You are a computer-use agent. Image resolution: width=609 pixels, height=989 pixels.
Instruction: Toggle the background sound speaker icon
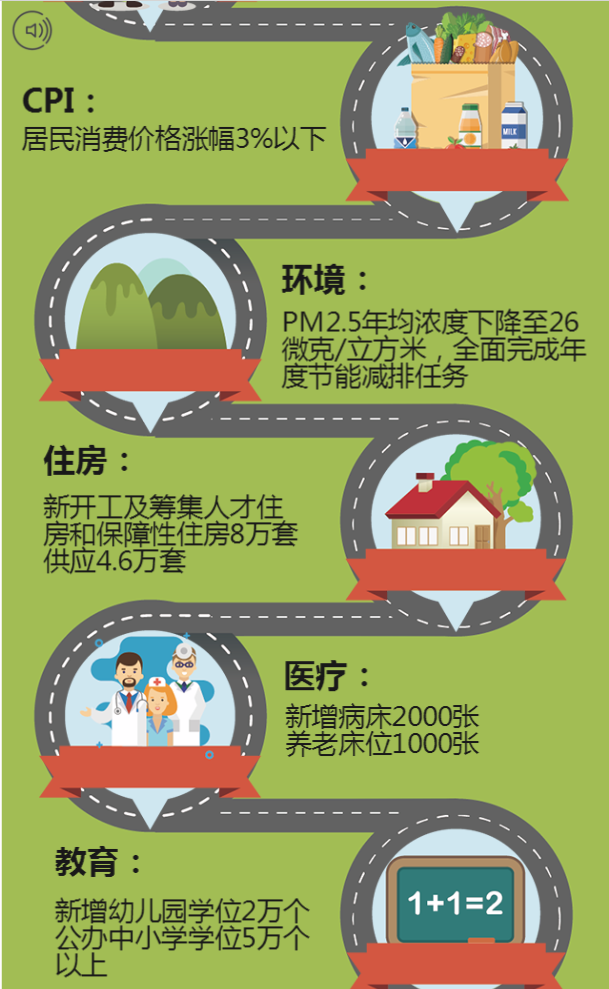point(33,31)
